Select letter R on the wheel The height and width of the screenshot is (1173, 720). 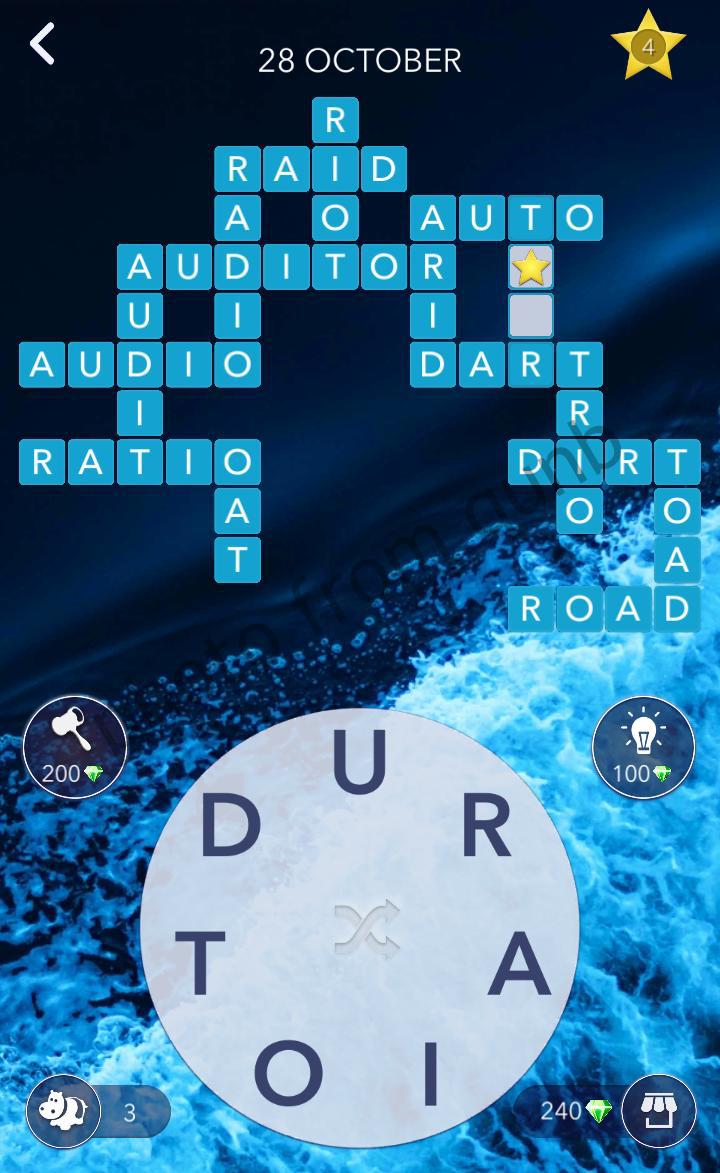point(487,829)
